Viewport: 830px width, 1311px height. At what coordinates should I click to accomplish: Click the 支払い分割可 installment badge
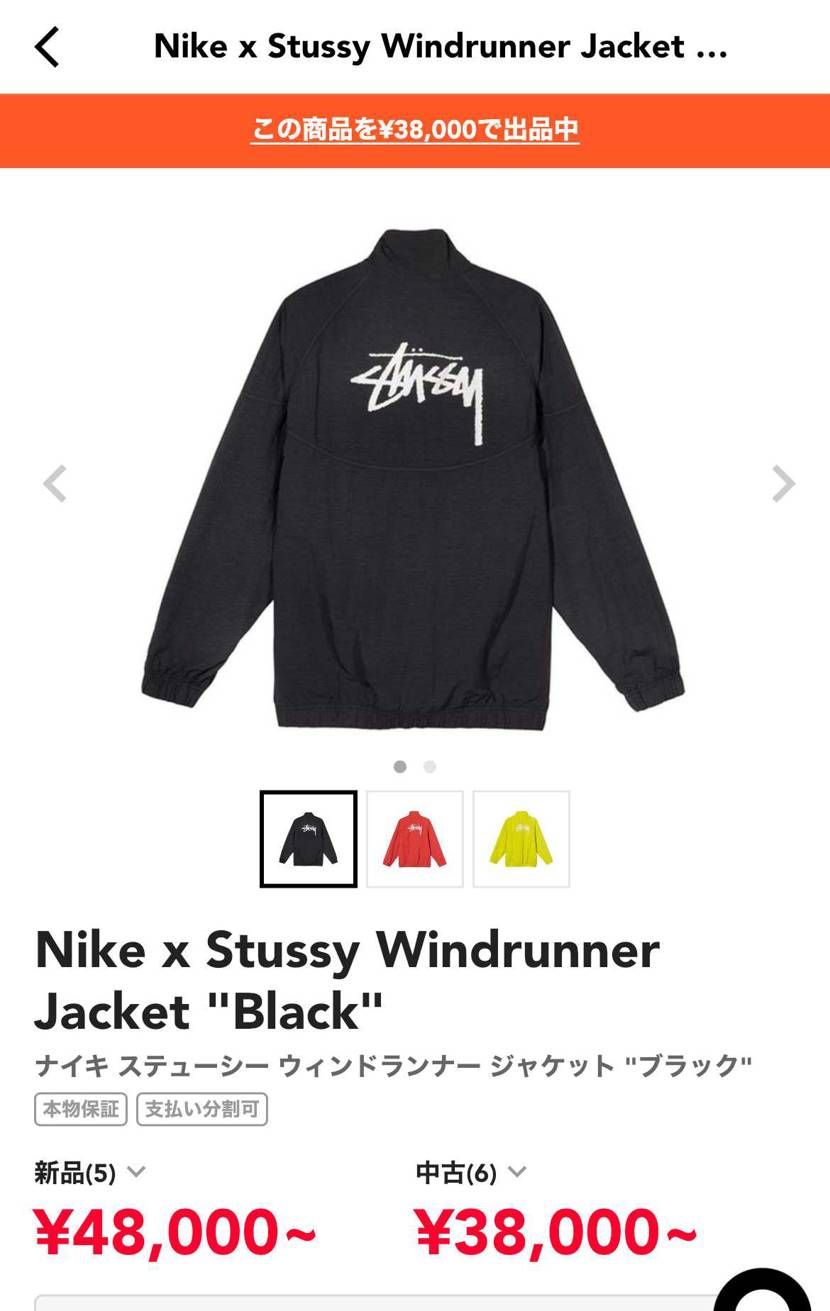pyautogui.click(x=201, y=1109)
